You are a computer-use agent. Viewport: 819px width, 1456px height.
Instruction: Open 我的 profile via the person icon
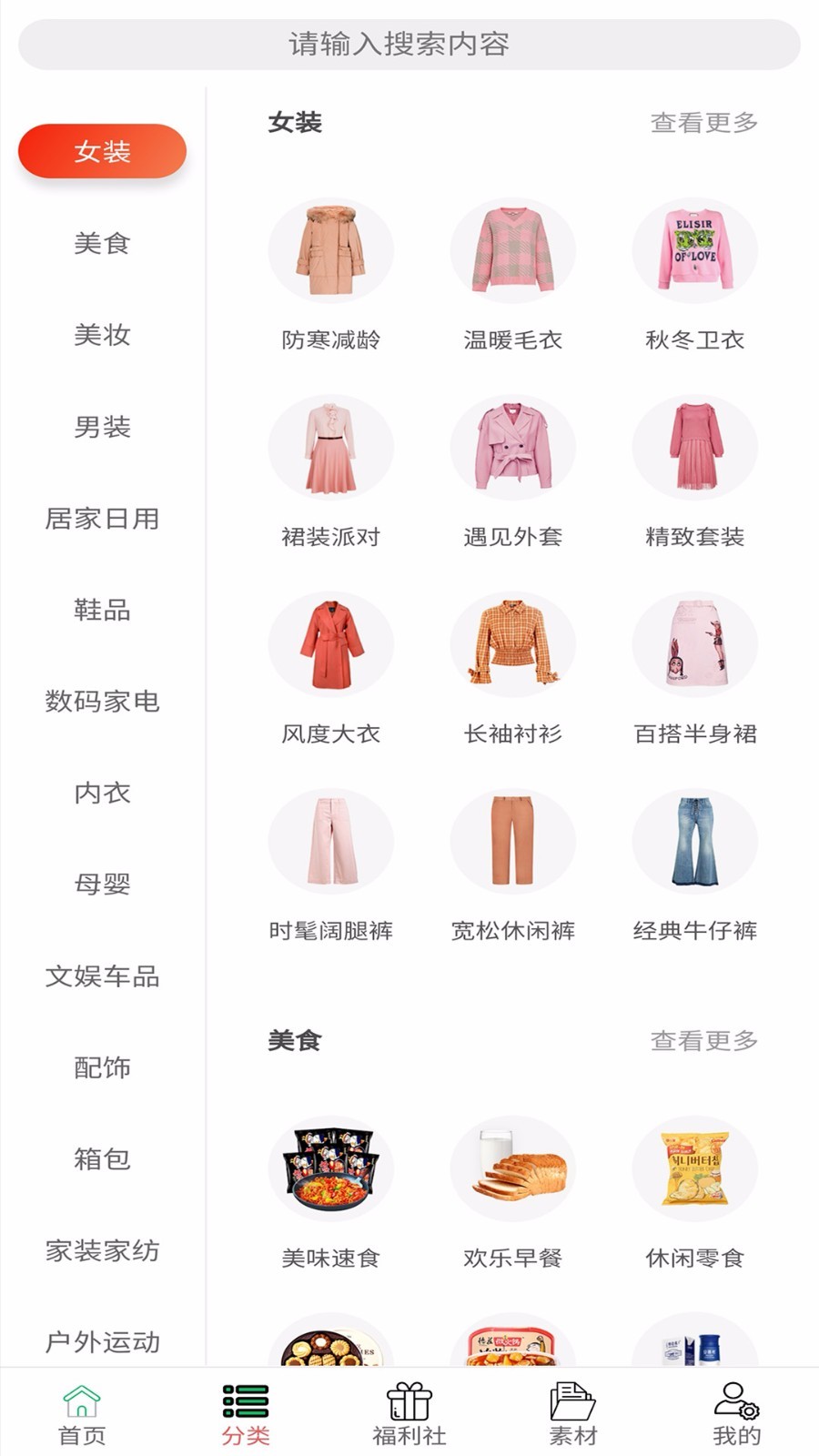tap(737, 1401)
